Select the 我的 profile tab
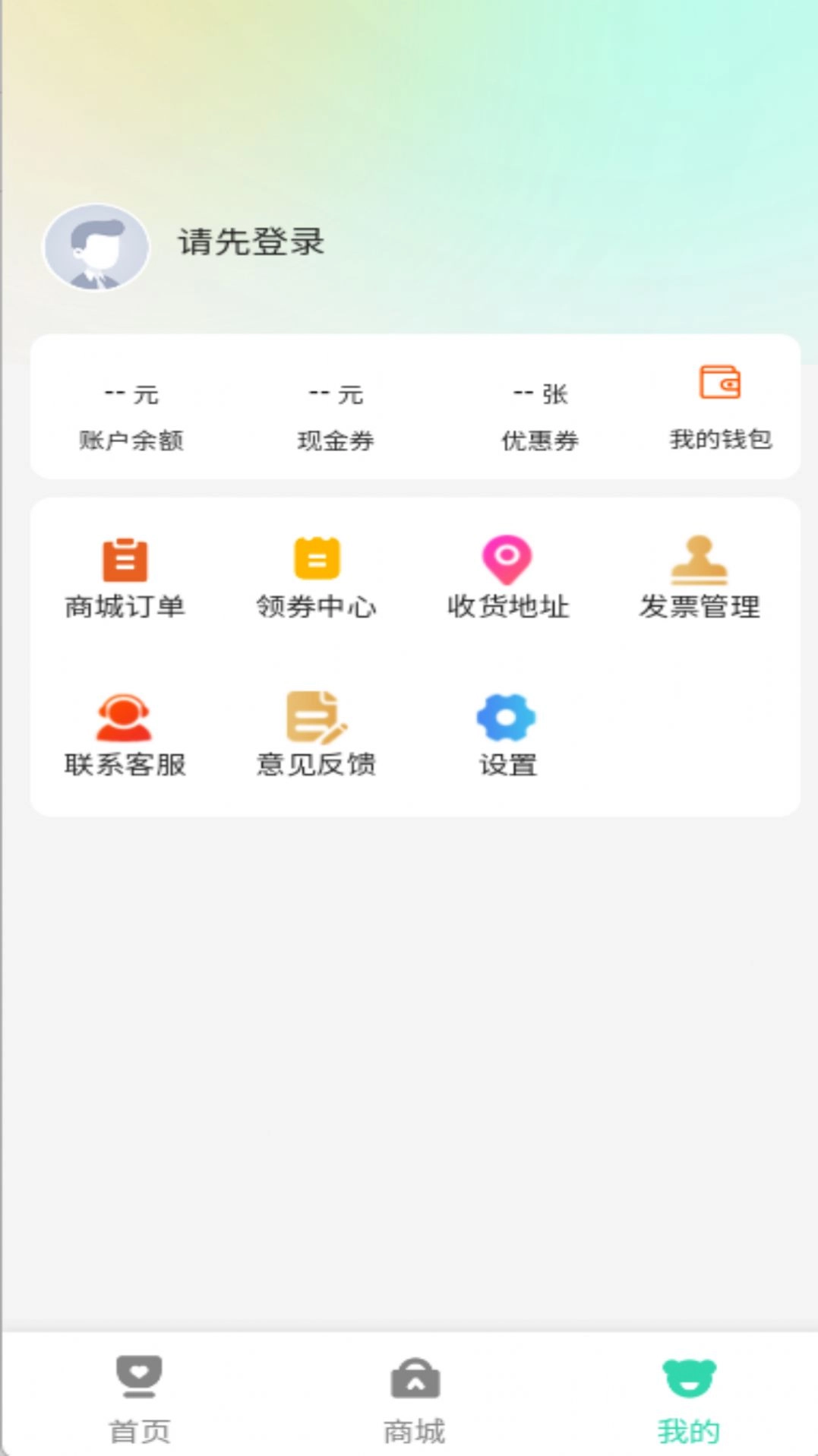Screen dimensions: 818x1456 (689, 1399)
